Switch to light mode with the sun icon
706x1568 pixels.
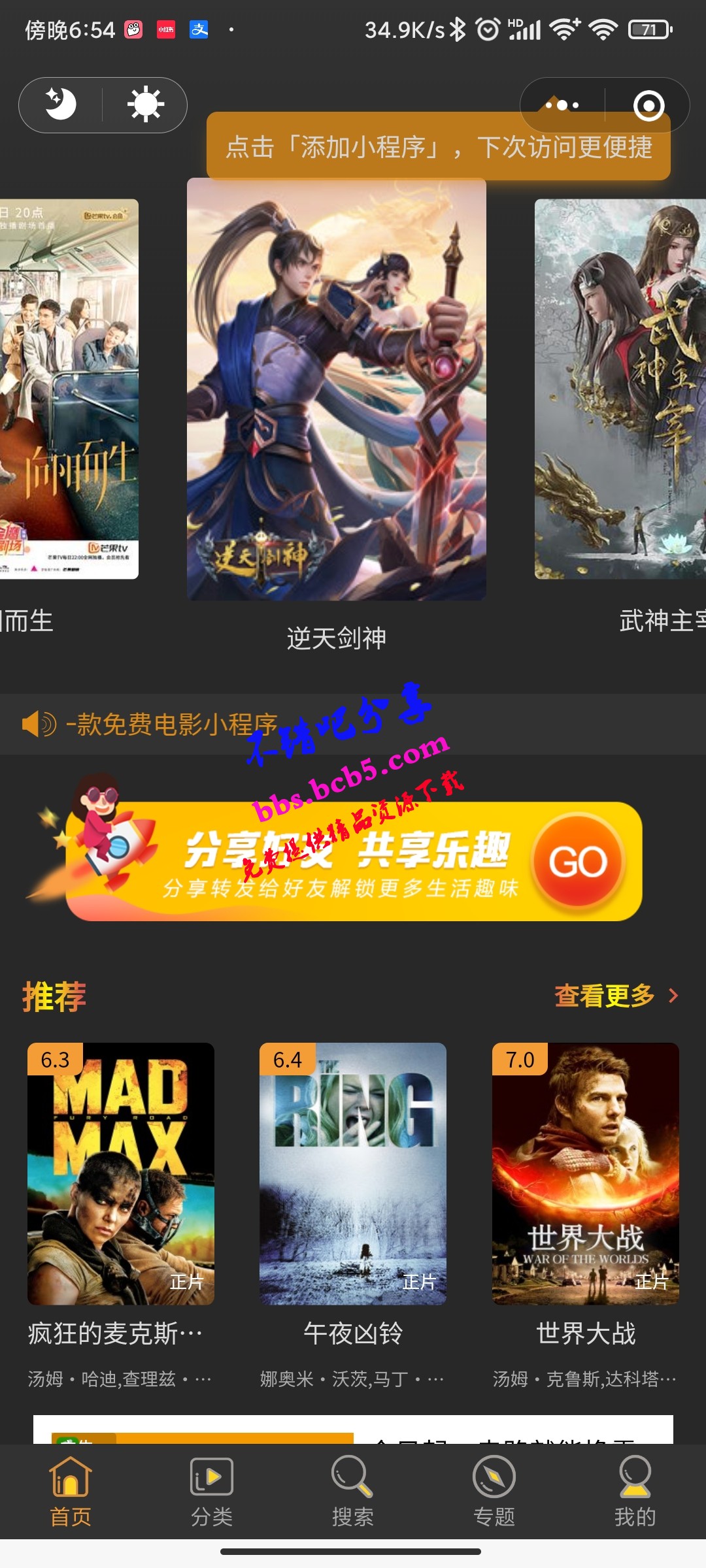point(145,105)
